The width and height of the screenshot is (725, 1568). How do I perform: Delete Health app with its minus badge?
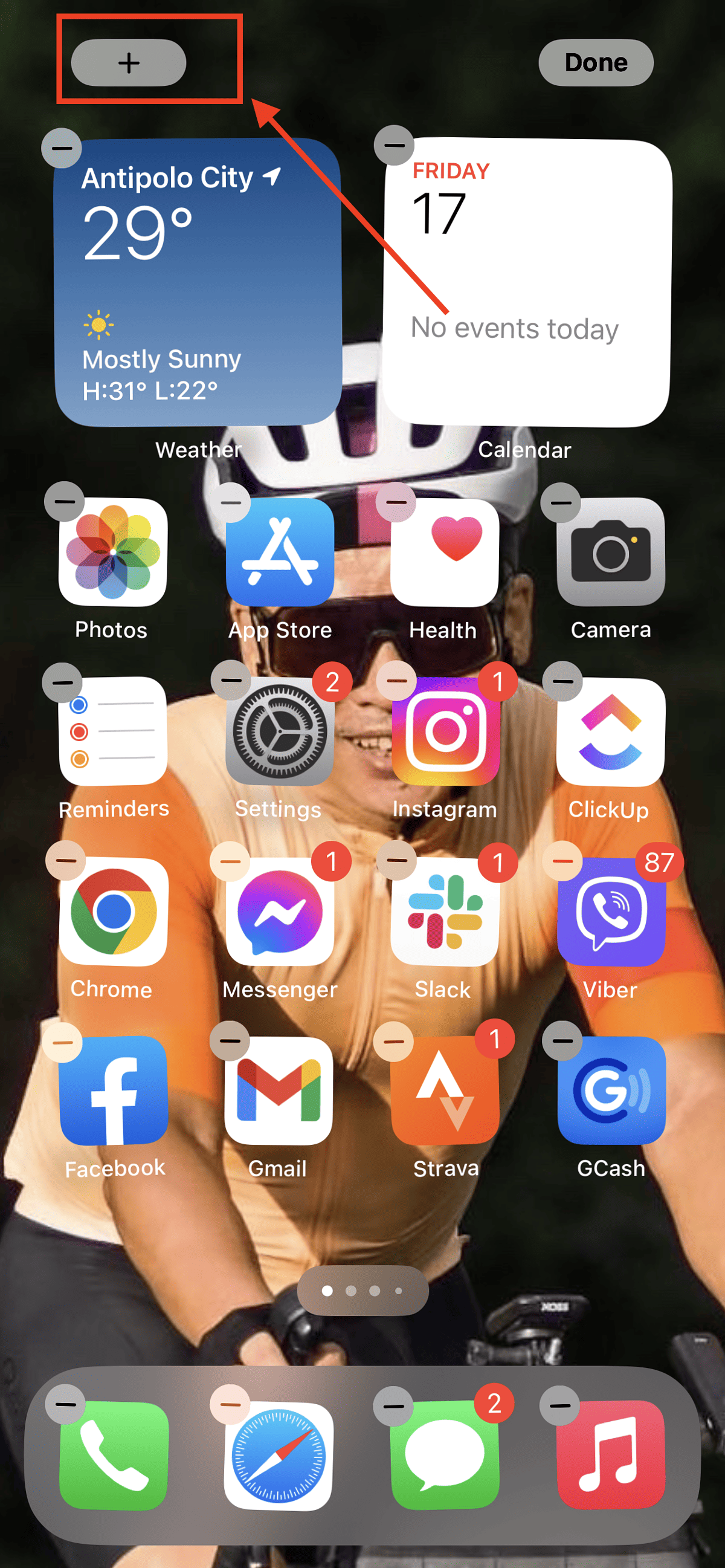(x=396, y=502)
